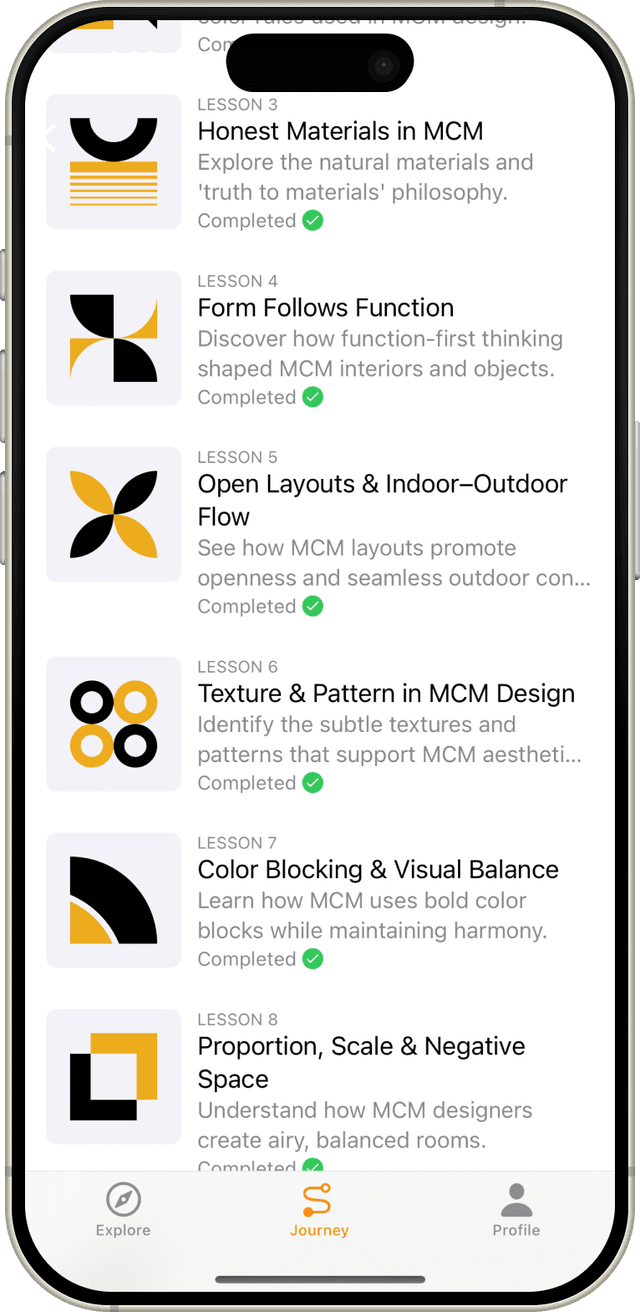
Task: Go to the Profile tab
Action: point(516,1210)
